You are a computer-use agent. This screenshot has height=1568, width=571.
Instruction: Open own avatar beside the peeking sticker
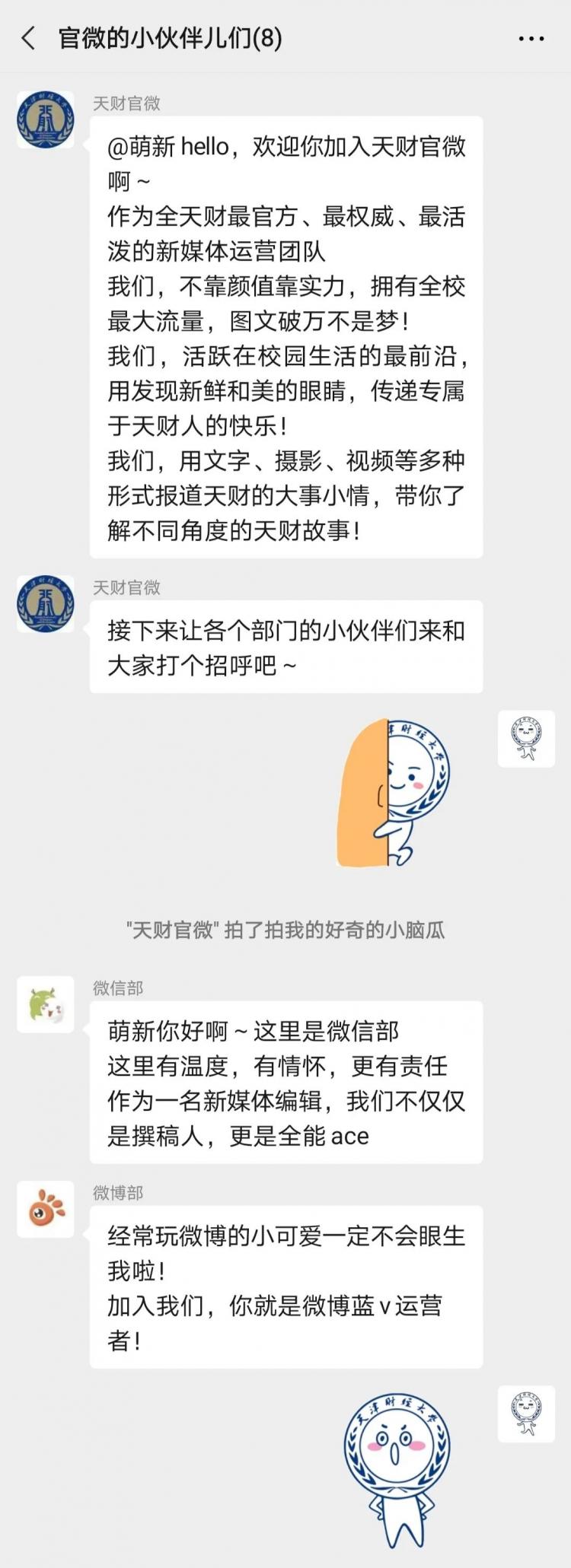tap(526, 739)
